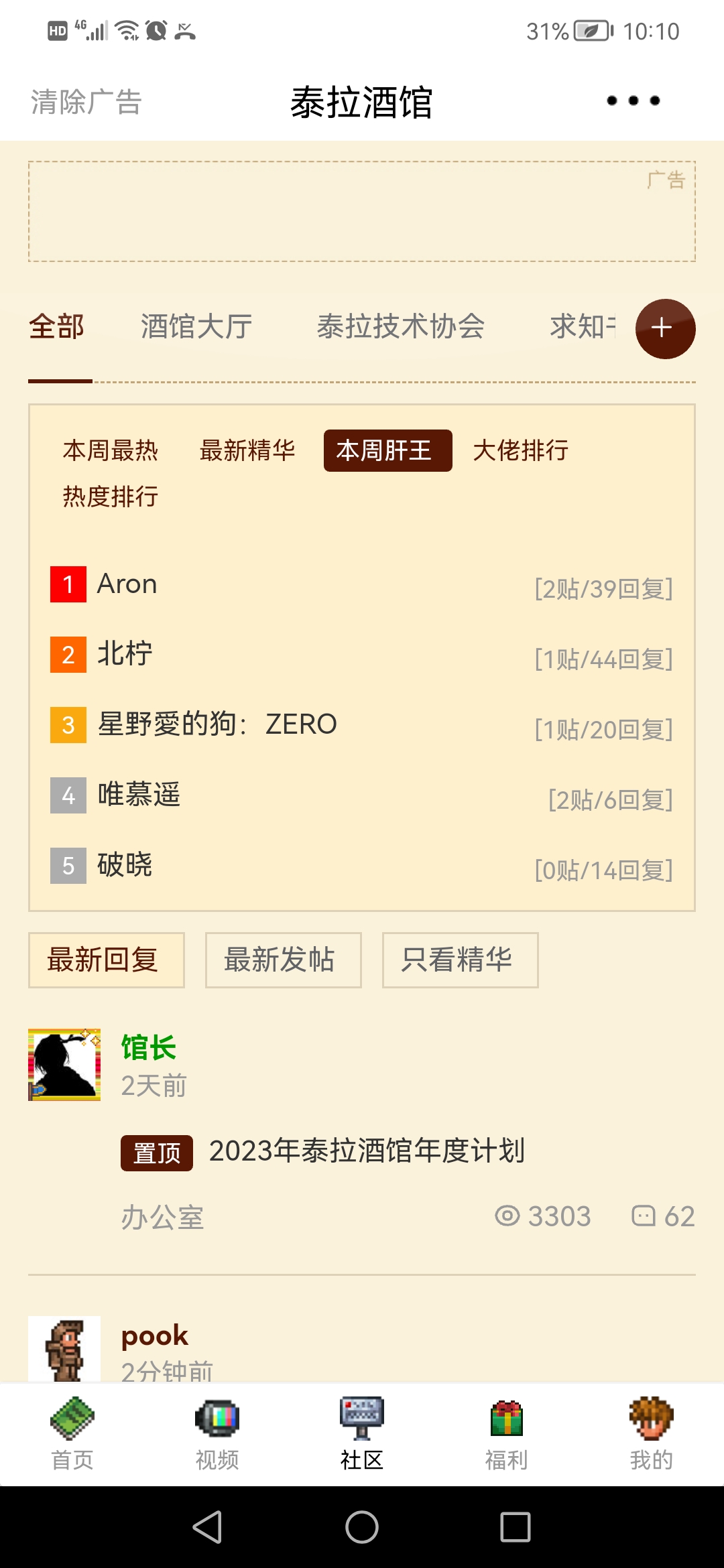Show the 热度排行 ranking
This screenshot has width=724, height=1568.
click(111, 497)
